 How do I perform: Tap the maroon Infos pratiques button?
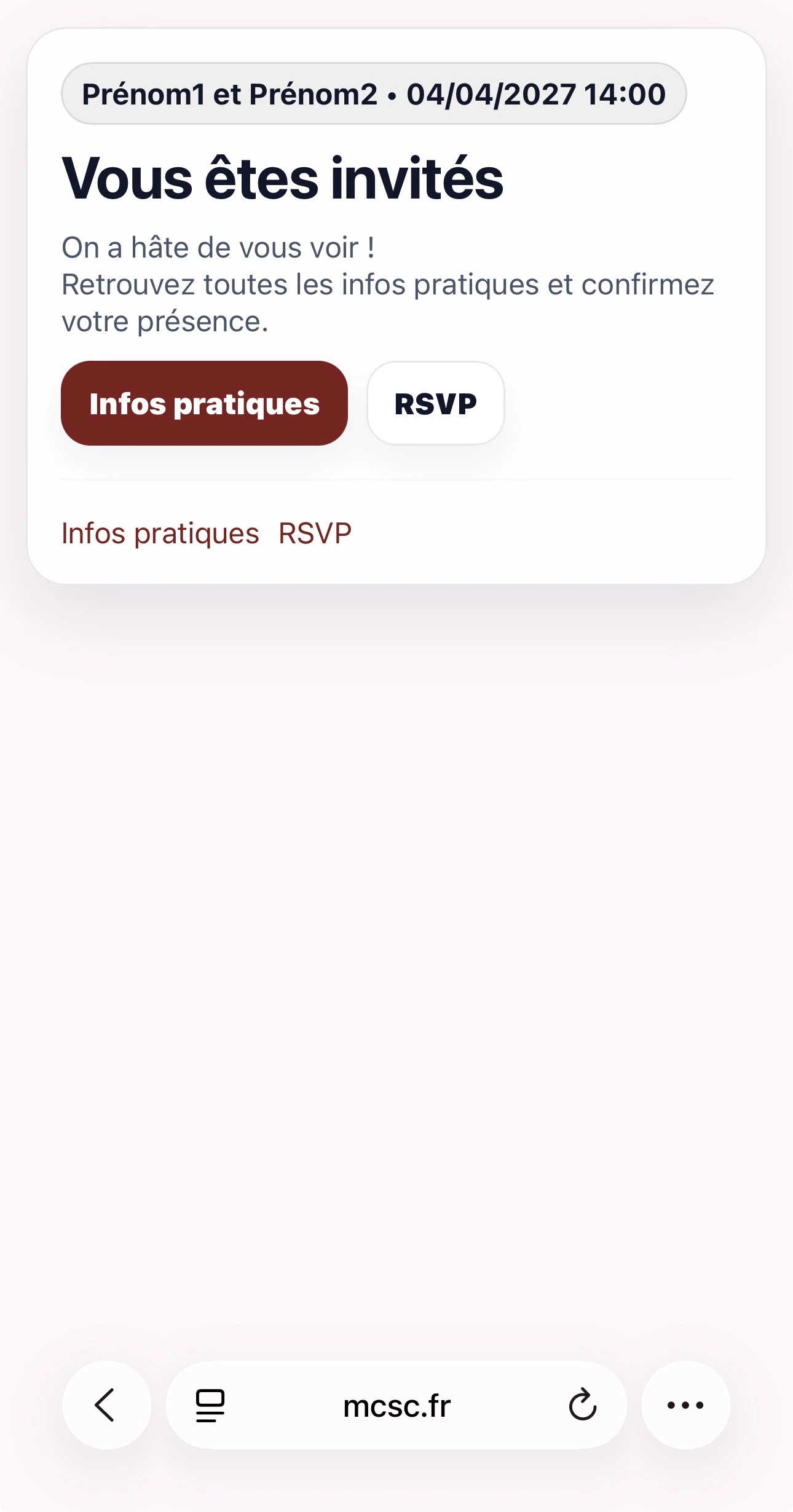[x=204, y=404]
